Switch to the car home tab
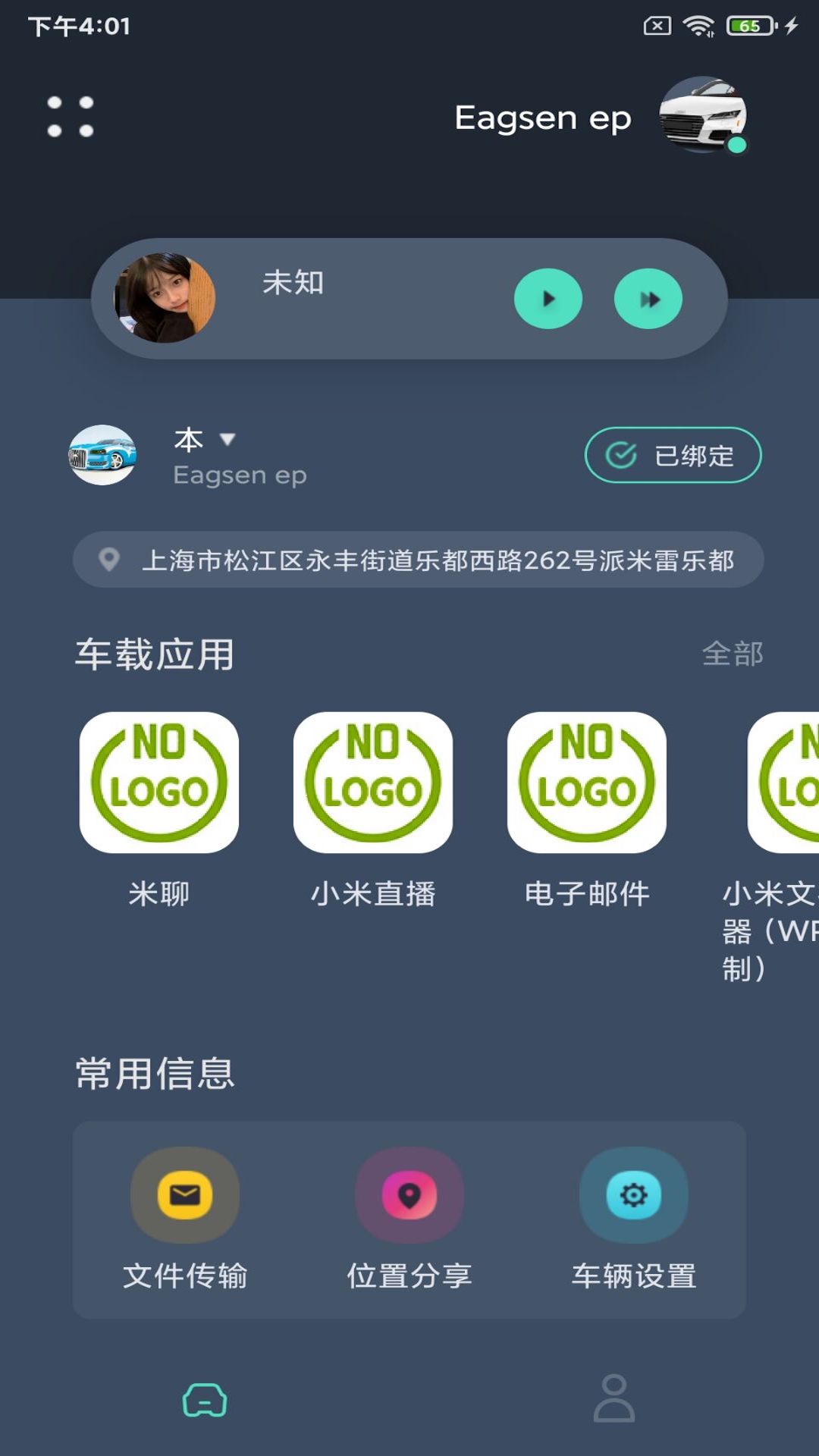Viewport: 819px width, 1456px height. click(205, 1400)
